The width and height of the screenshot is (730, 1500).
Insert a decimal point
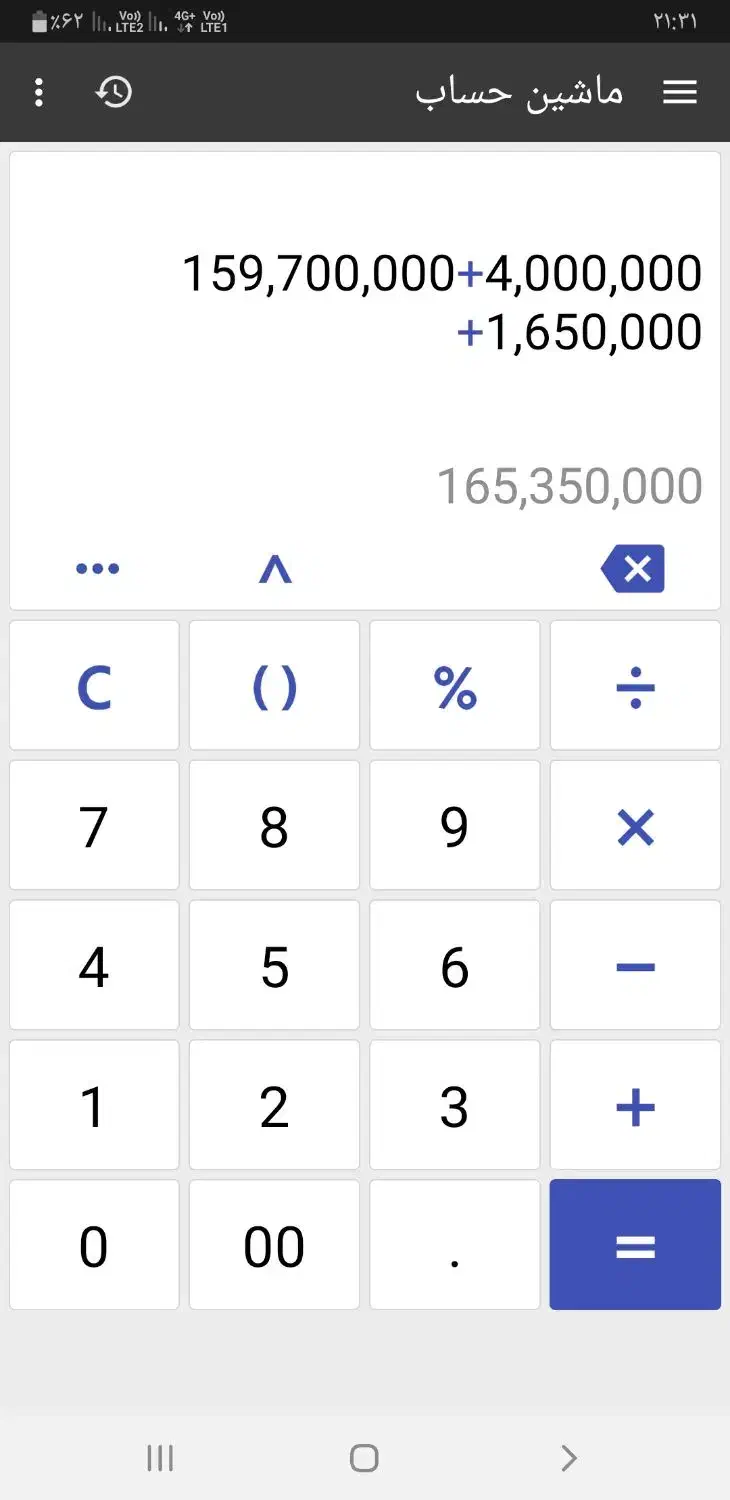coord(455,1245)
